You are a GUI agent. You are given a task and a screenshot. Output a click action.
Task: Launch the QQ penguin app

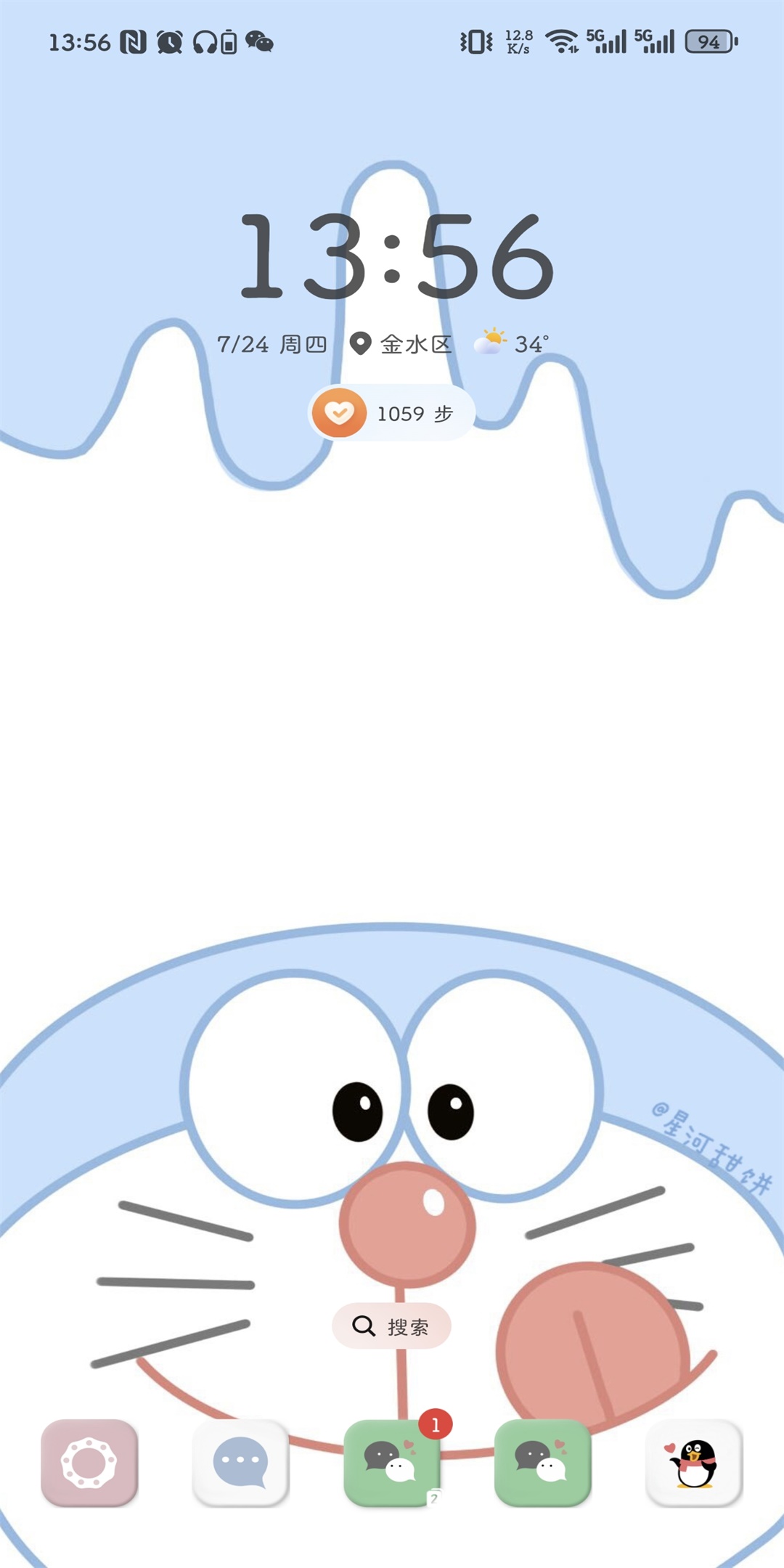coord(694,1462)
